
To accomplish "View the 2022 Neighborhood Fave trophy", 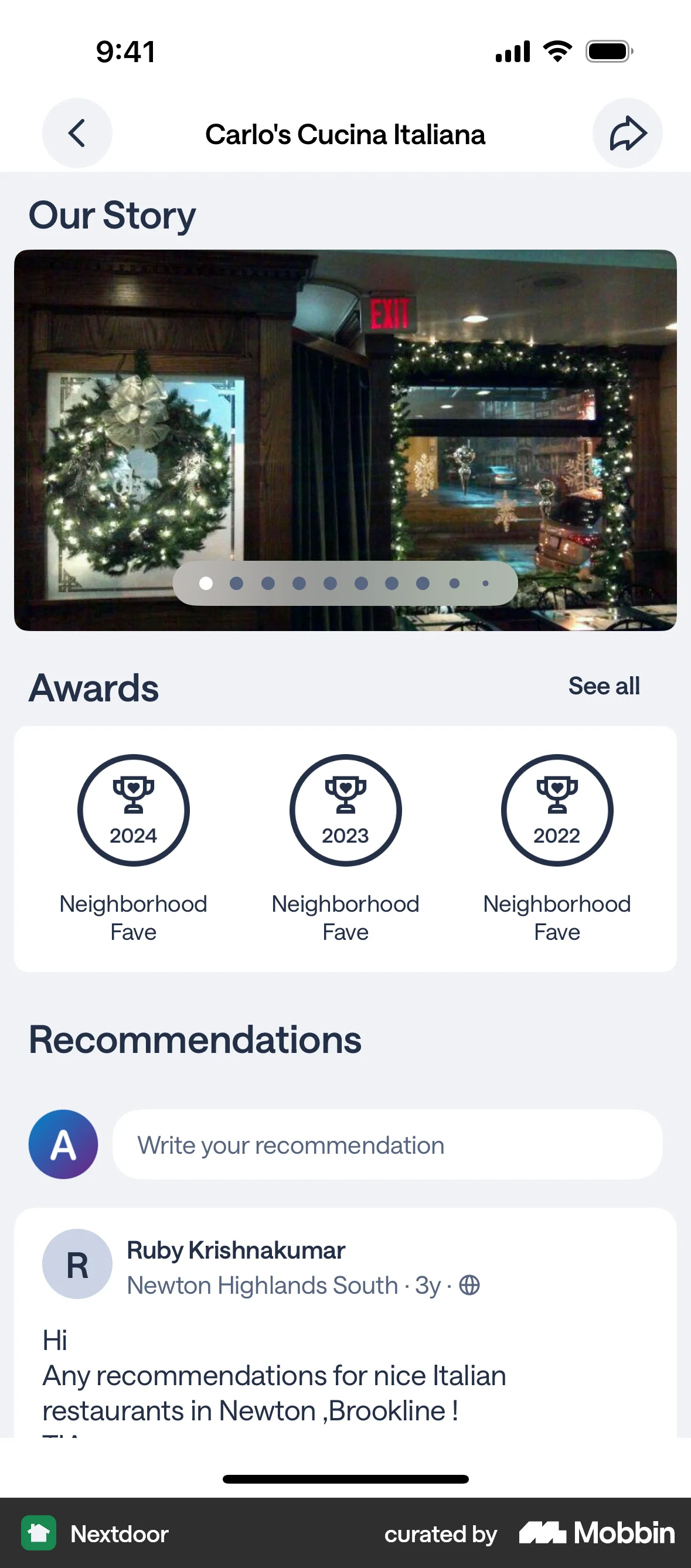I will pyautogui.click(x=556, y=810).
